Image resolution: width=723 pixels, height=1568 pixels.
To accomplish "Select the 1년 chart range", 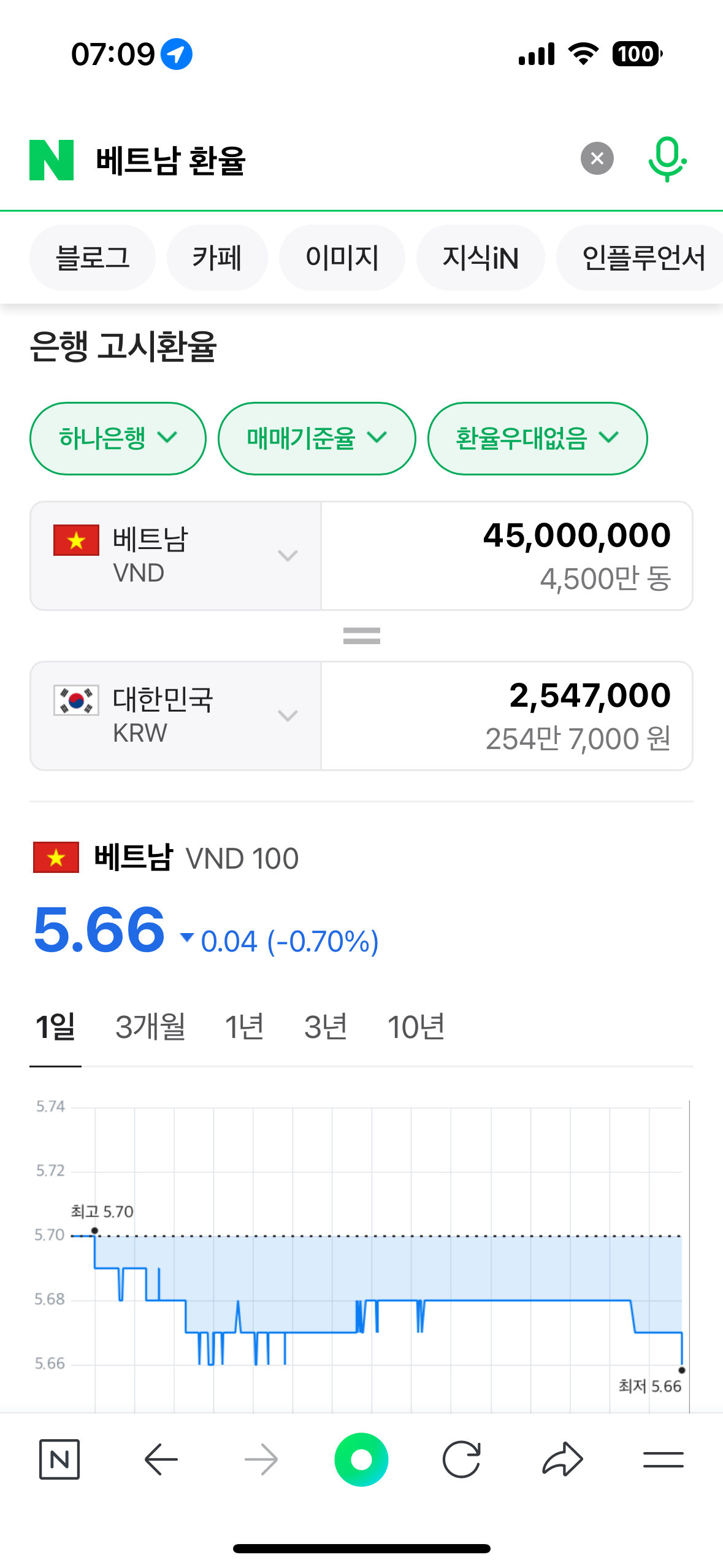I will [x=244, y=1026].
